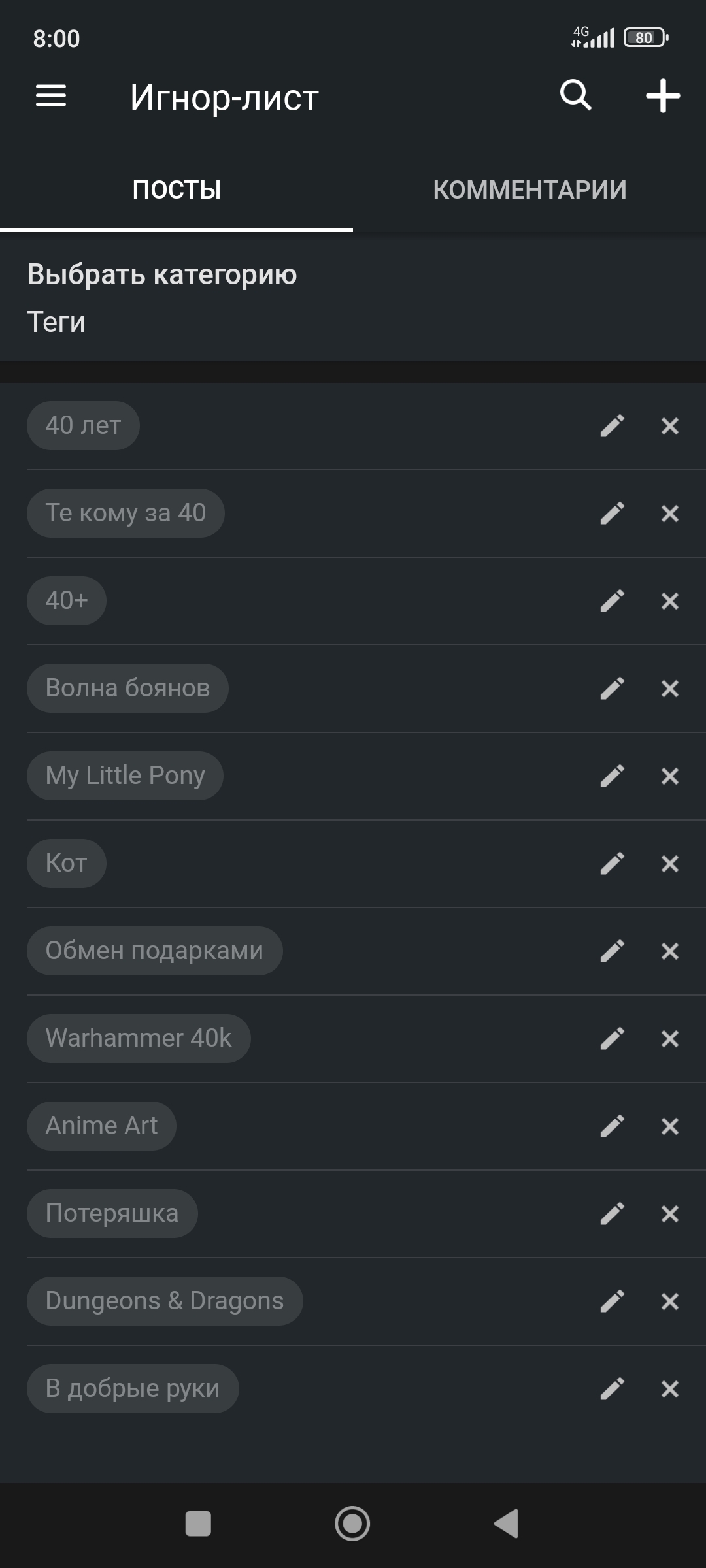The image size is (706, 1568).
Task: Add a new ignore rule with plus
Action: point(663,96)
